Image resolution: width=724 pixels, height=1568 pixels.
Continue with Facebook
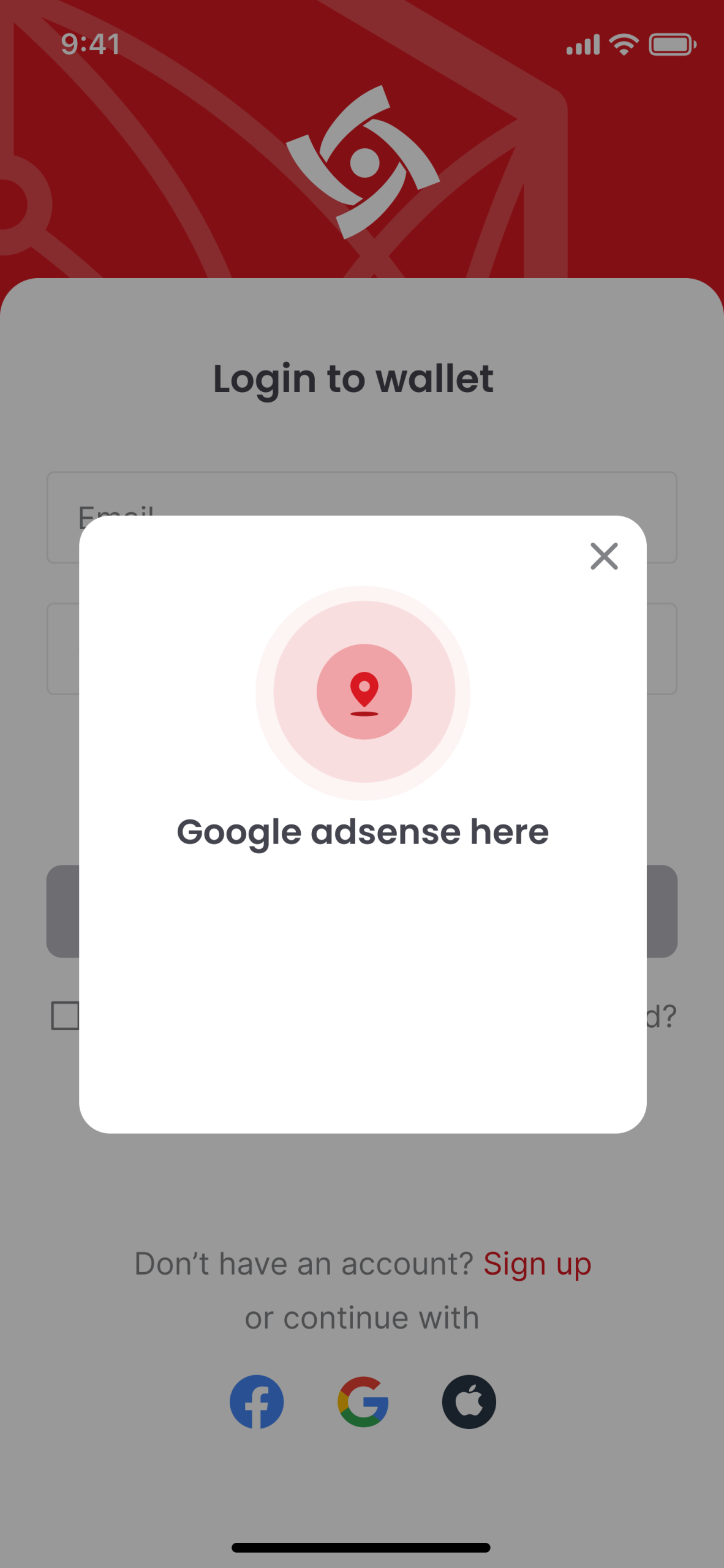(257, 1402)
